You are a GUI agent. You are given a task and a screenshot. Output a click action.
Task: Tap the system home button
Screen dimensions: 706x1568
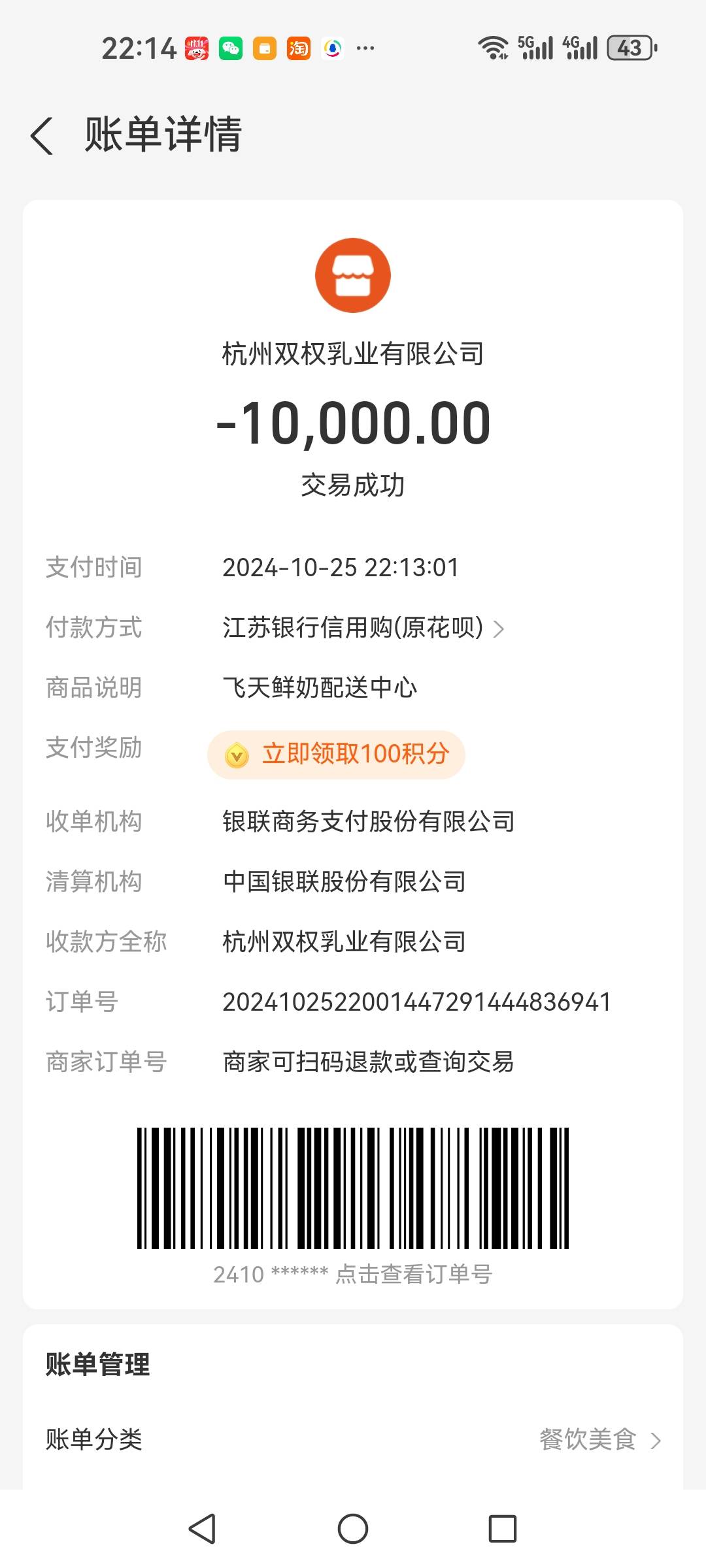tap(353, 1529)
